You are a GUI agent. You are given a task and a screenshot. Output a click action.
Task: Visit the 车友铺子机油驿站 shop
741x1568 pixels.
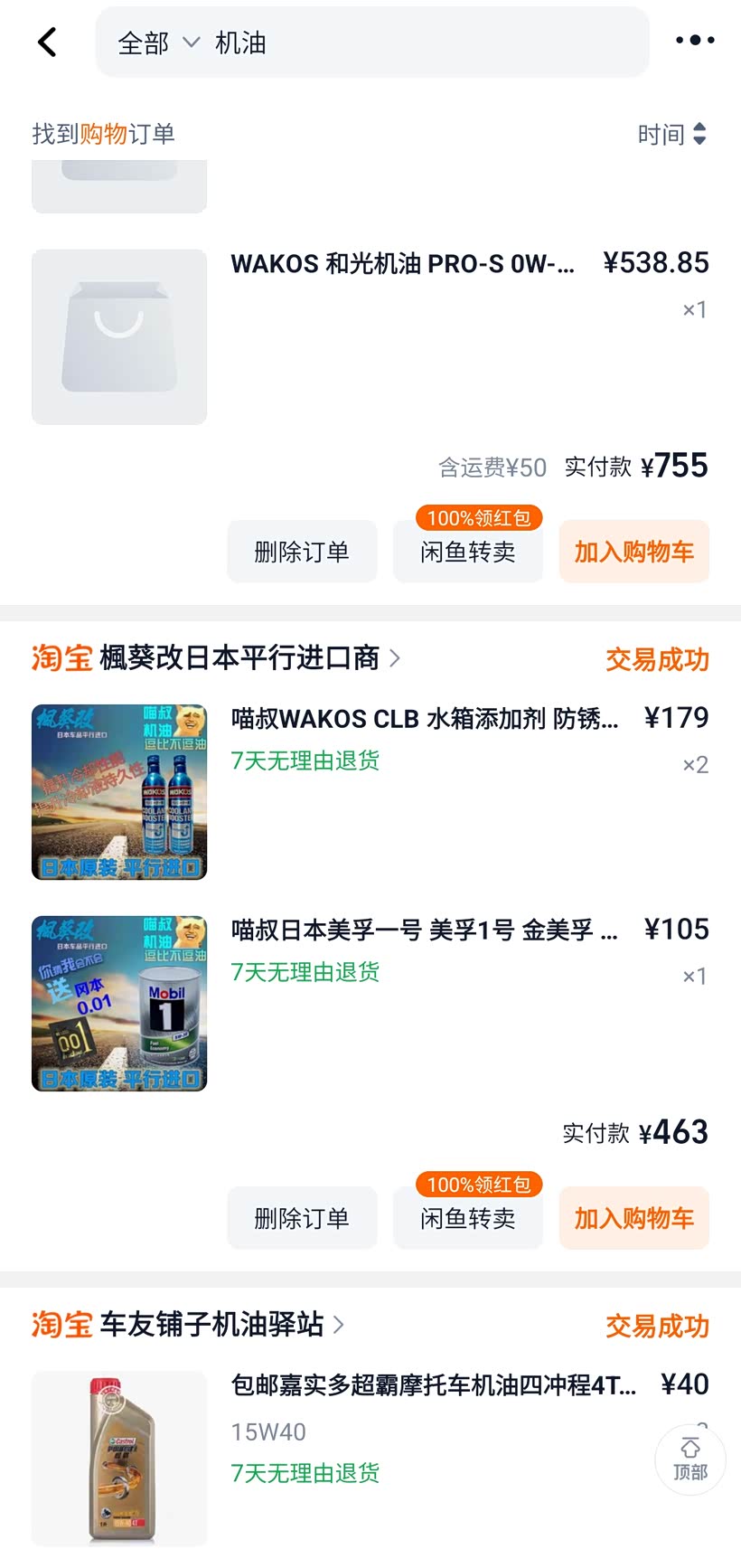coord(212,1325)
